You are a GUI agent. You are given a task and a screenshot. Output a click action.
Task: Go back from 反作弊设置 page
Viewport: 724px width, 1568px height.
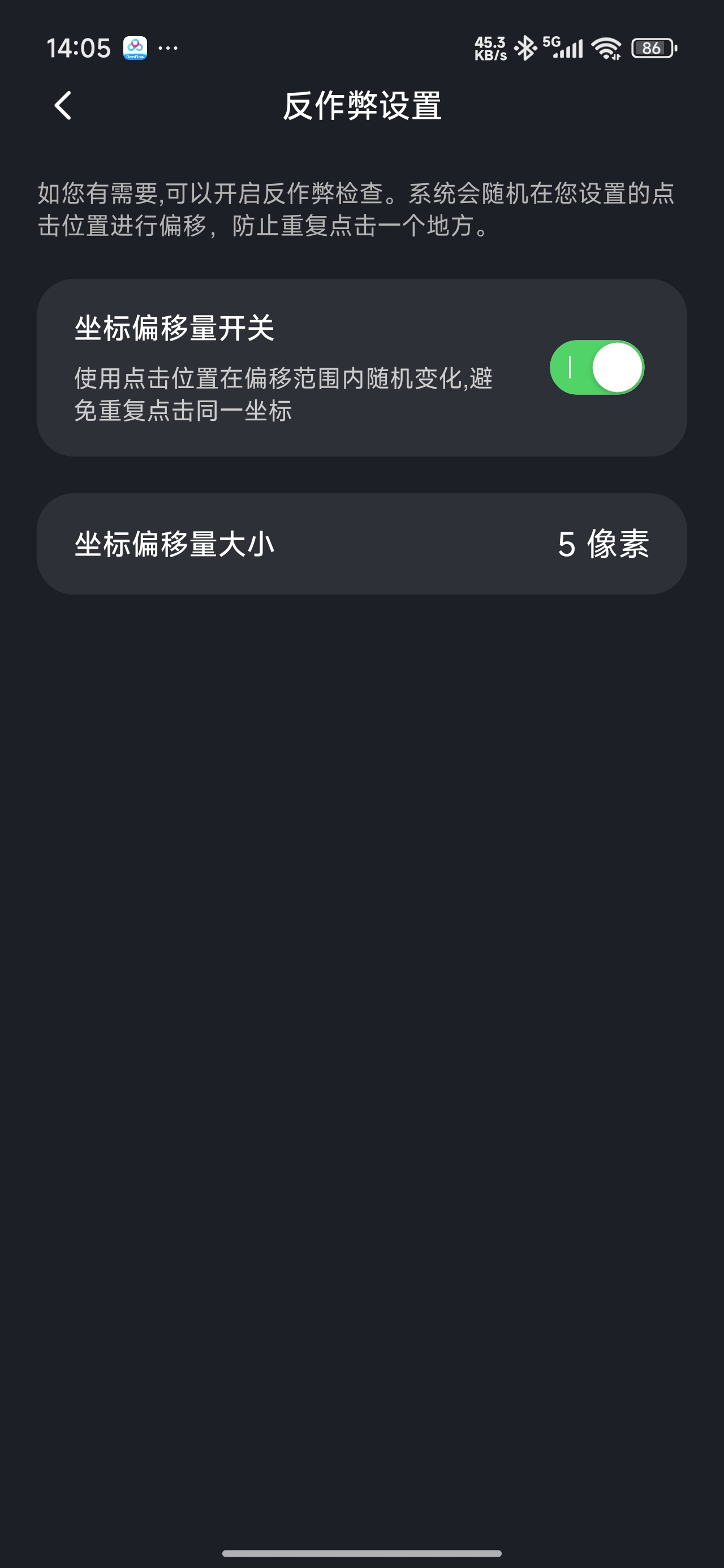coord(63,106)
